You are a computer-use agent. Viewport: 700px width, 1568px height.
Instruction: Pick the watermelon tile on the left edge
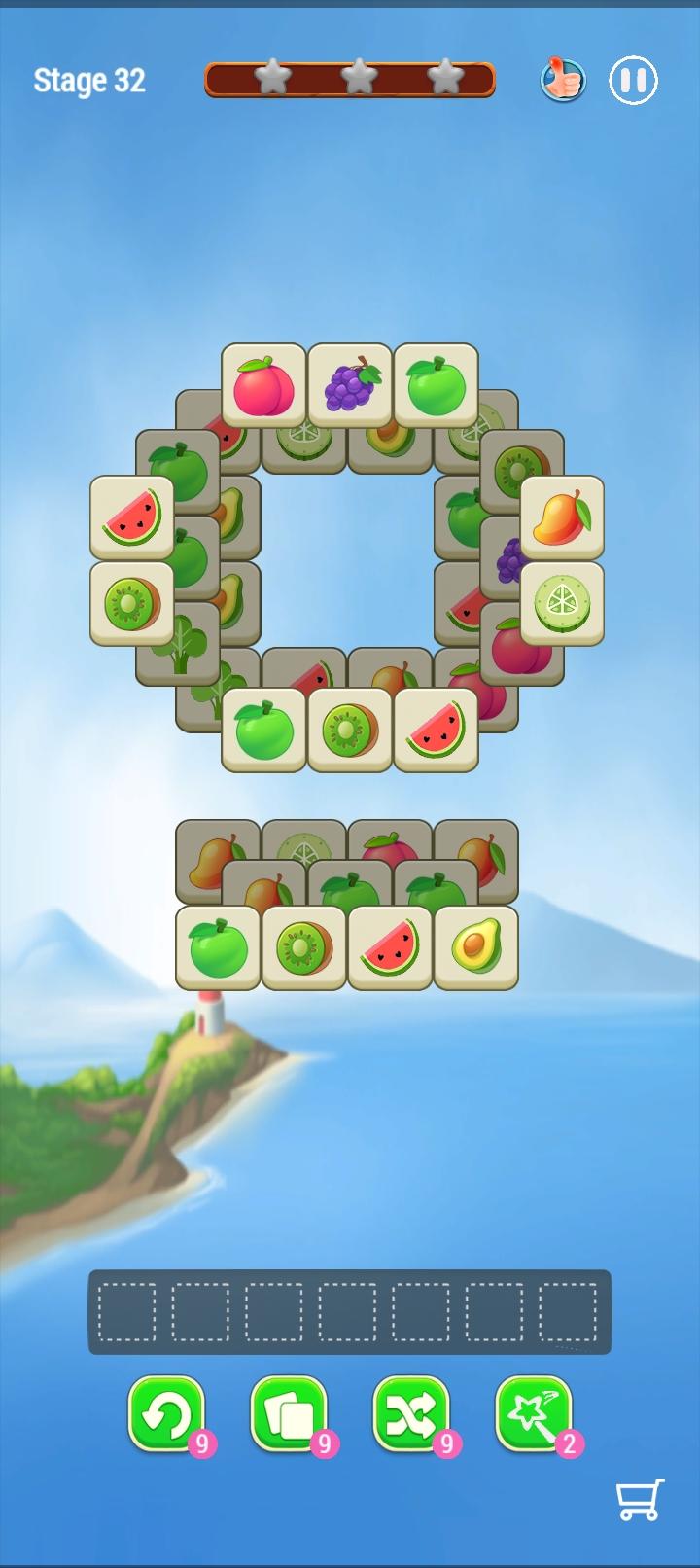pos(133,520)
